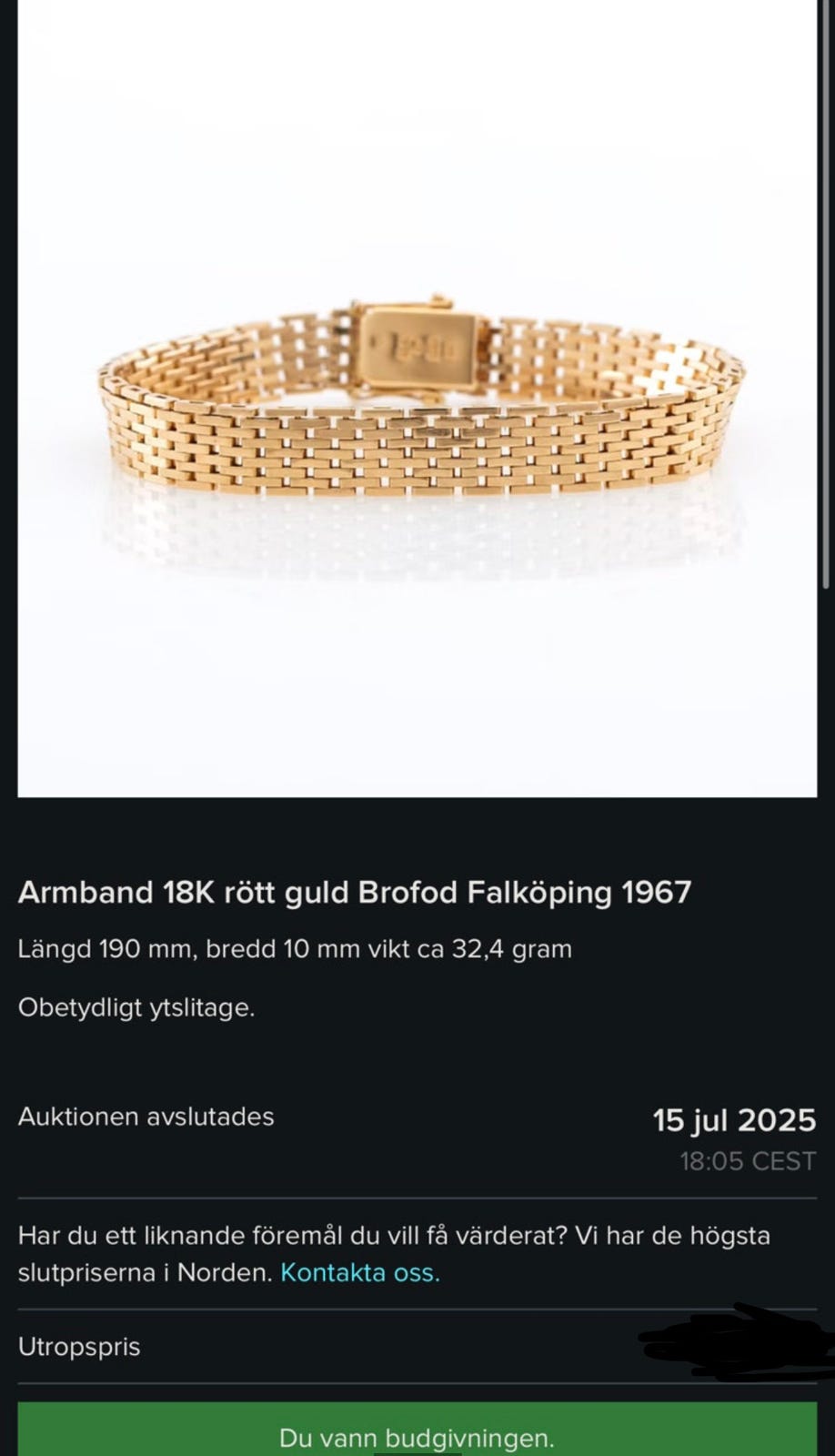
Task: Open the bracelet product image
Action: click(417, 399)
